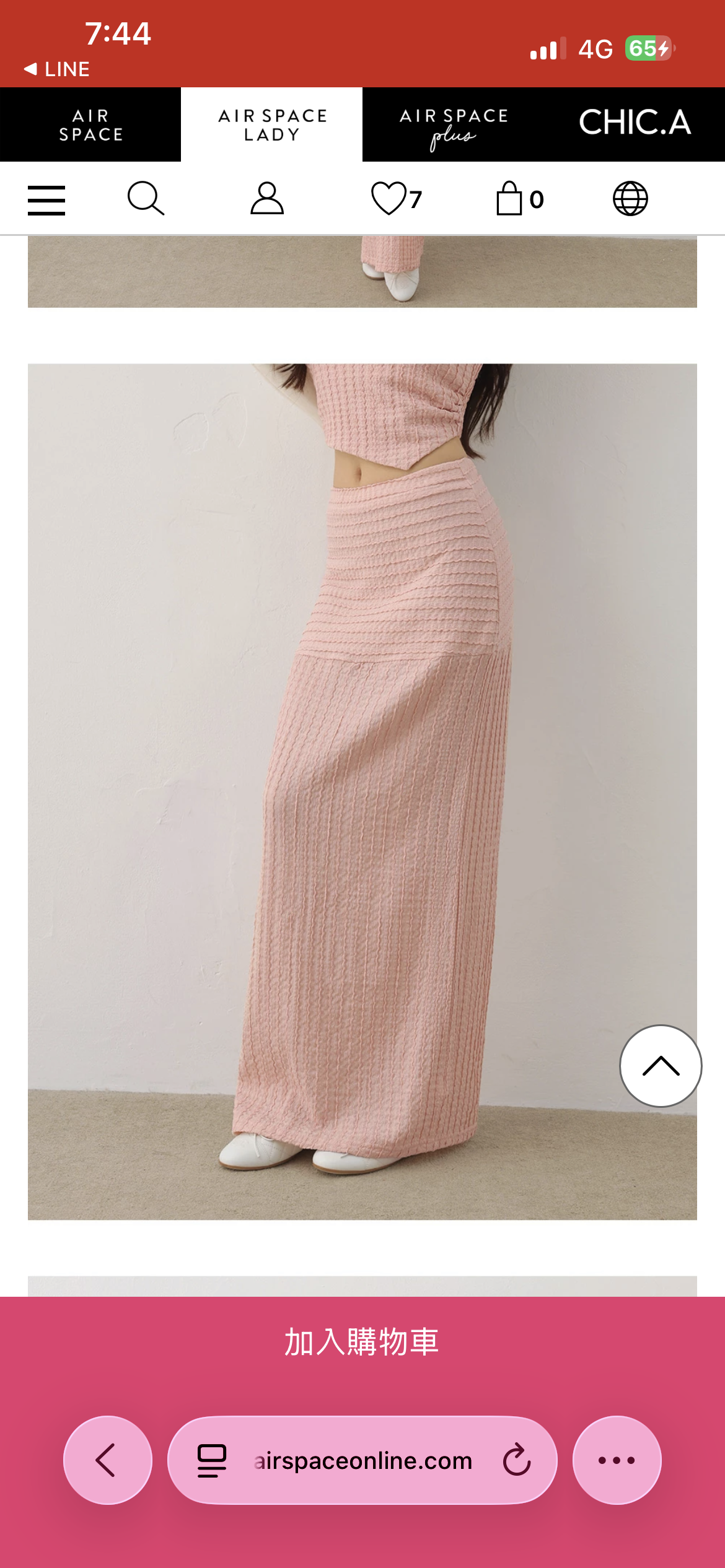Open the search magnifier
Viewport: 725px width, 1568px height.
pos(146,199)
